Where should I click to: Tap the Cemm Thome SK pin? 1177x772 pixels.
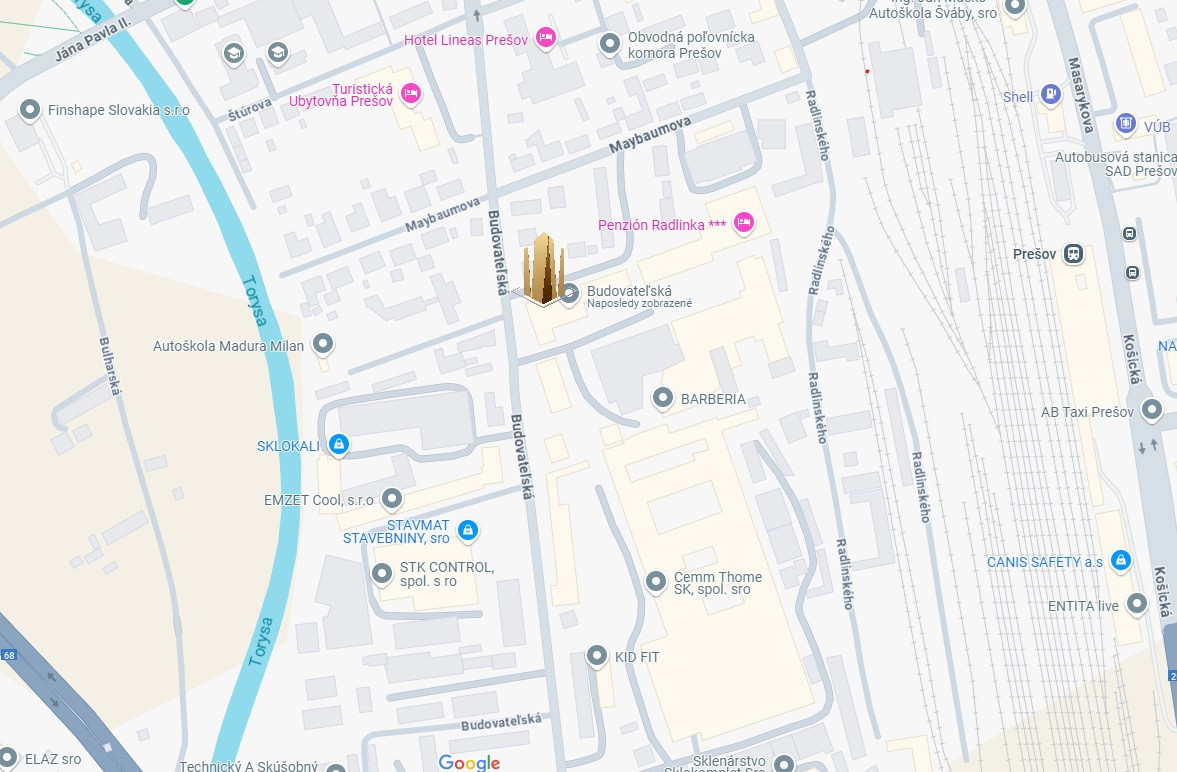tap(656, 580)
